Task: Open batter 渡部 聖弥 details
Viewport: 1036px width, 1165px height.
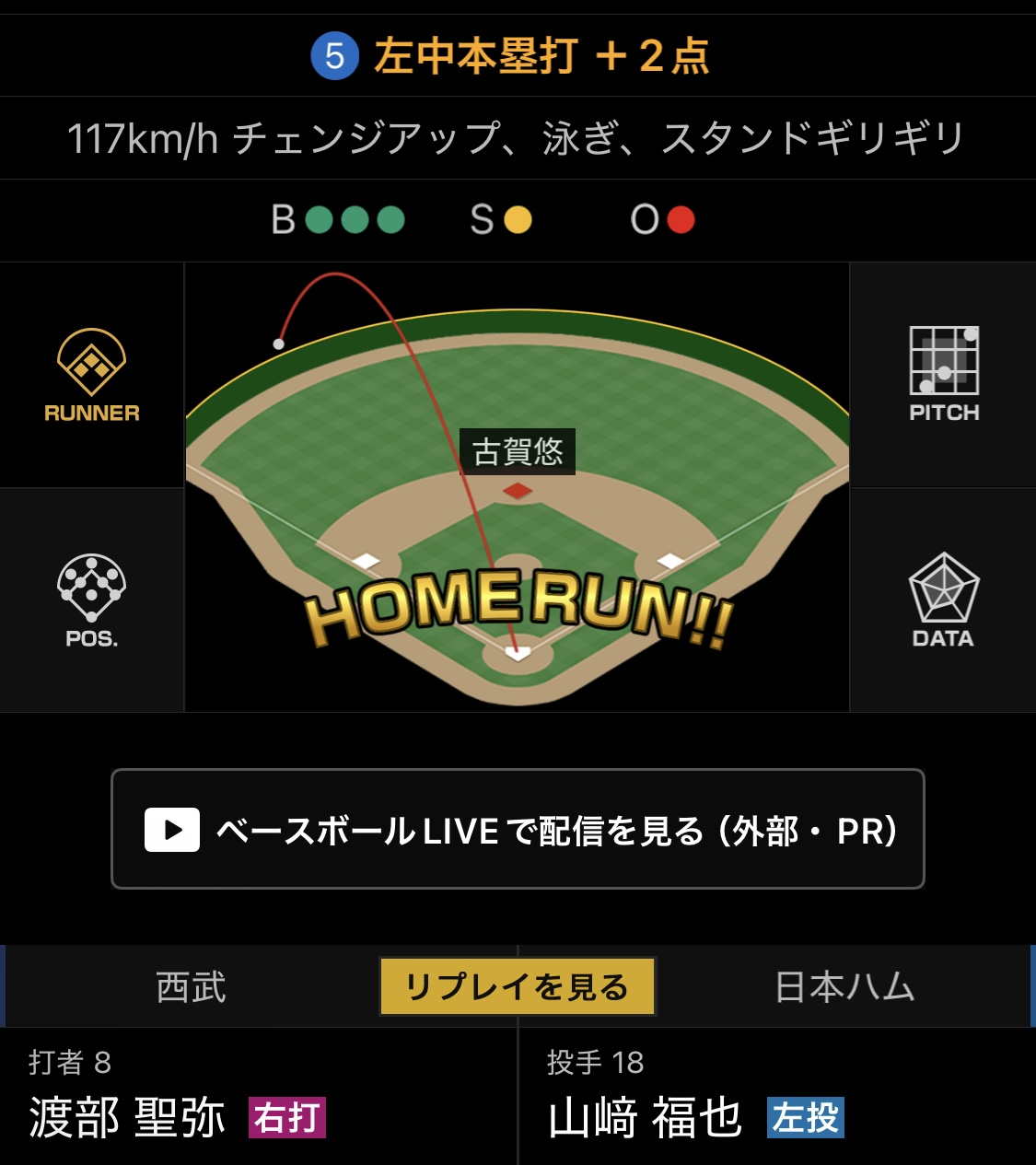Action: coord(129,1117)
